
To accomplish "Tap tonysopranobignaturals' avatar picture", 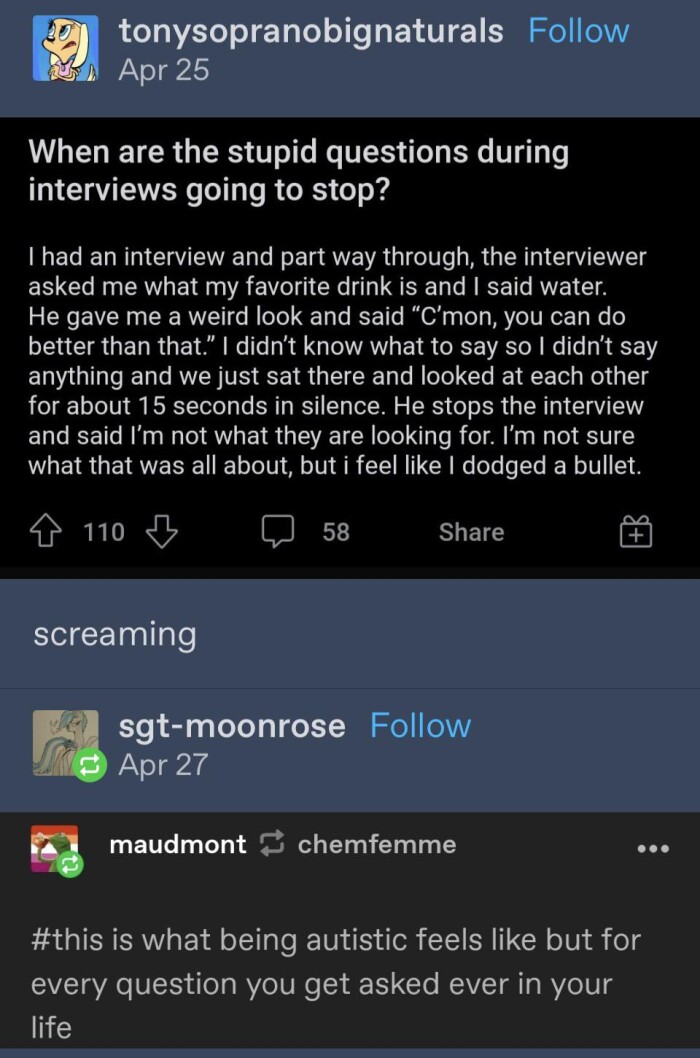I will pyautogui.click(x=66, y=48).
